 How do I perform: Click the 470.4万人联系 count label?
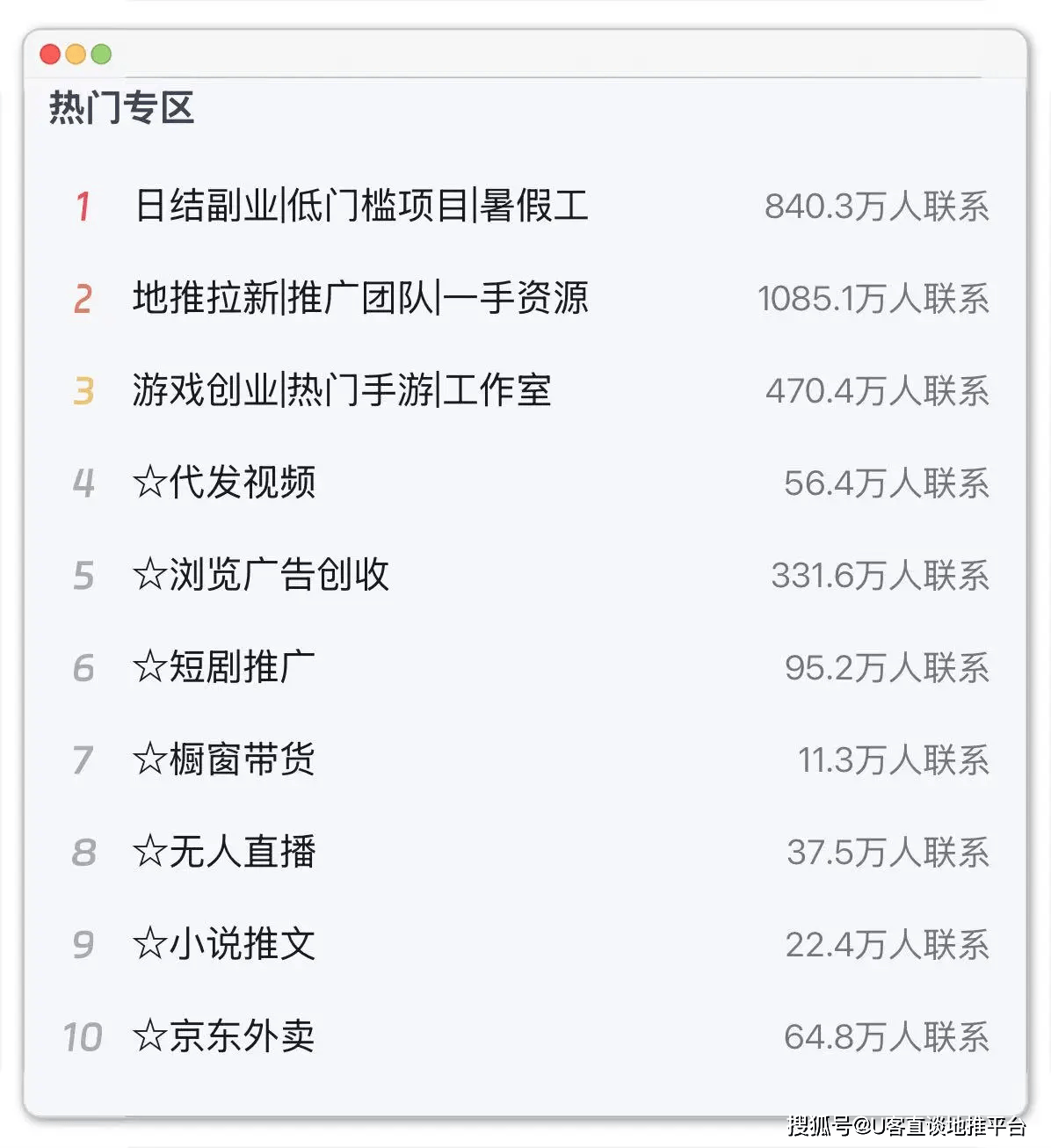point(877,391)
